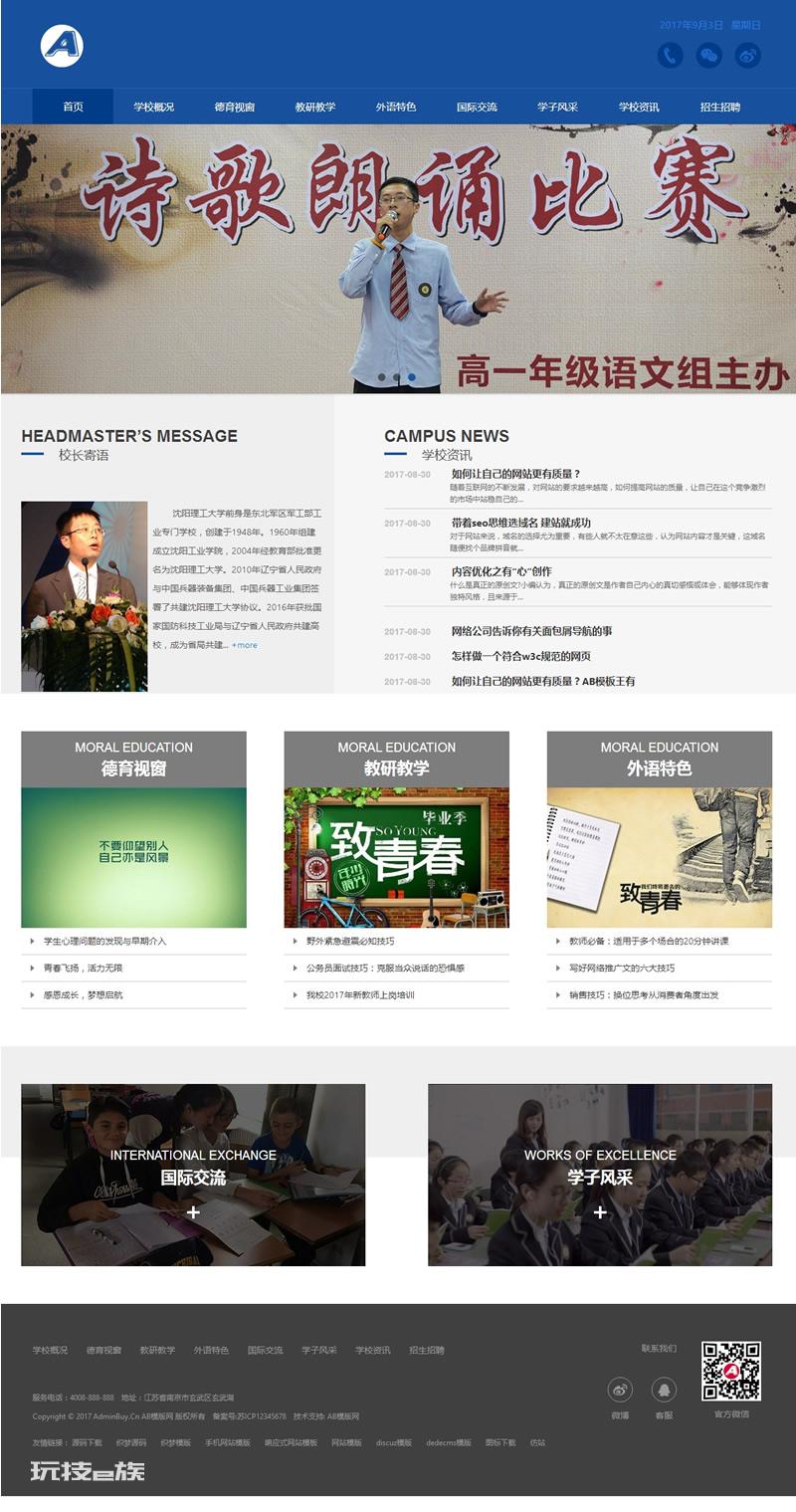Viewport: 796px width, 1512px height.
Task: Select the 招生招聘 nav item
Action: click(719, 107)
